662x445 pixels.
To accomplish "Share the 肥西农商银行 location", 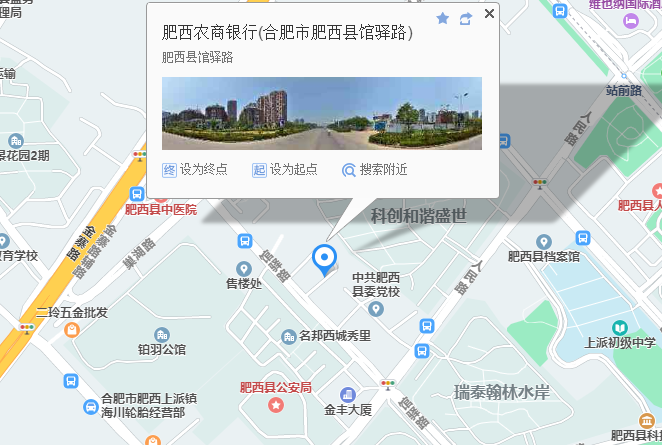I will (465, 18).
